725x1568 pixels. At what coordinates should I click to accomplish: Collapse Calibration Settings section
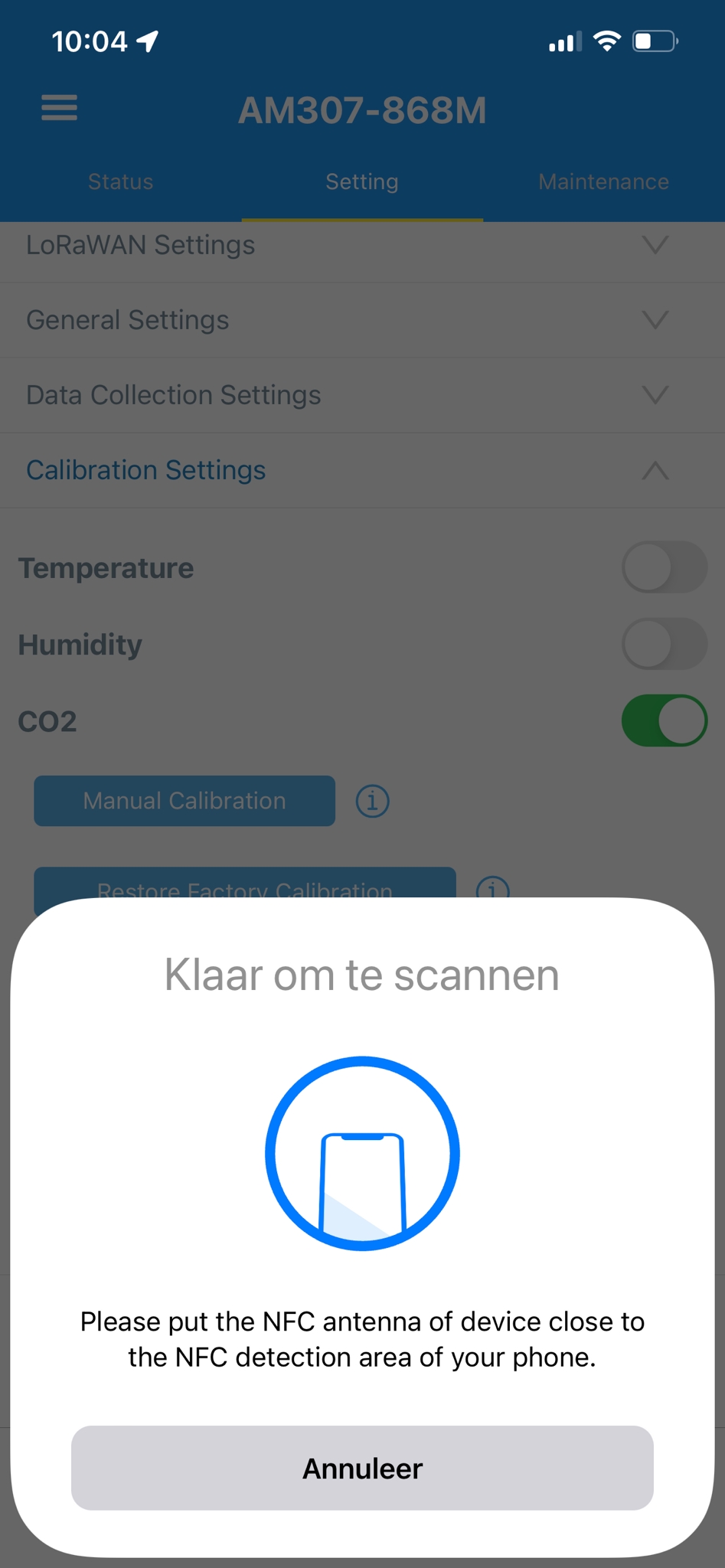pos(362,470)
